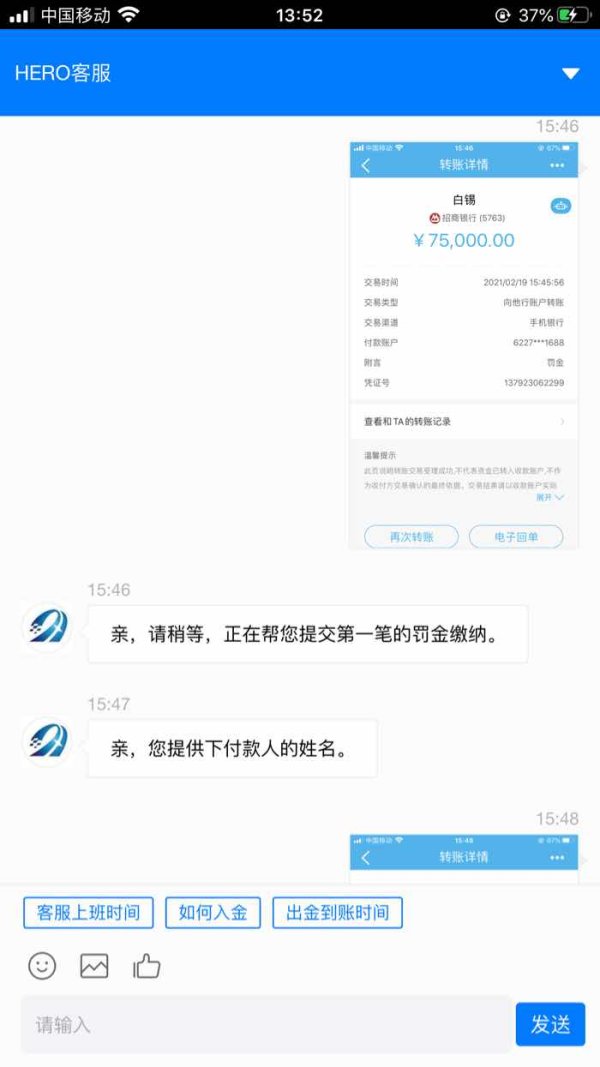Choose the 出金到账时间 quick question
The width and height of the screenshot is (600, 1067).
click(x=337, y=913)
